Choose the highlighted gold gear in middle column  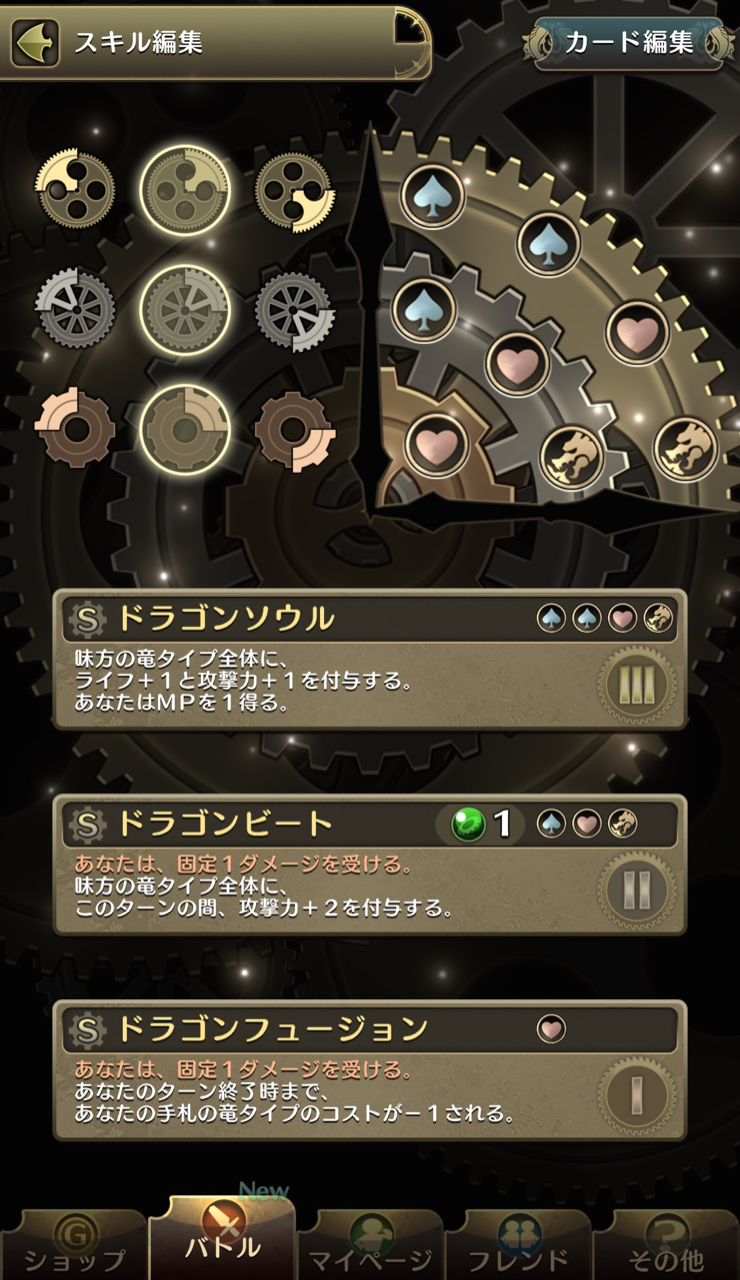coord(185,190)
